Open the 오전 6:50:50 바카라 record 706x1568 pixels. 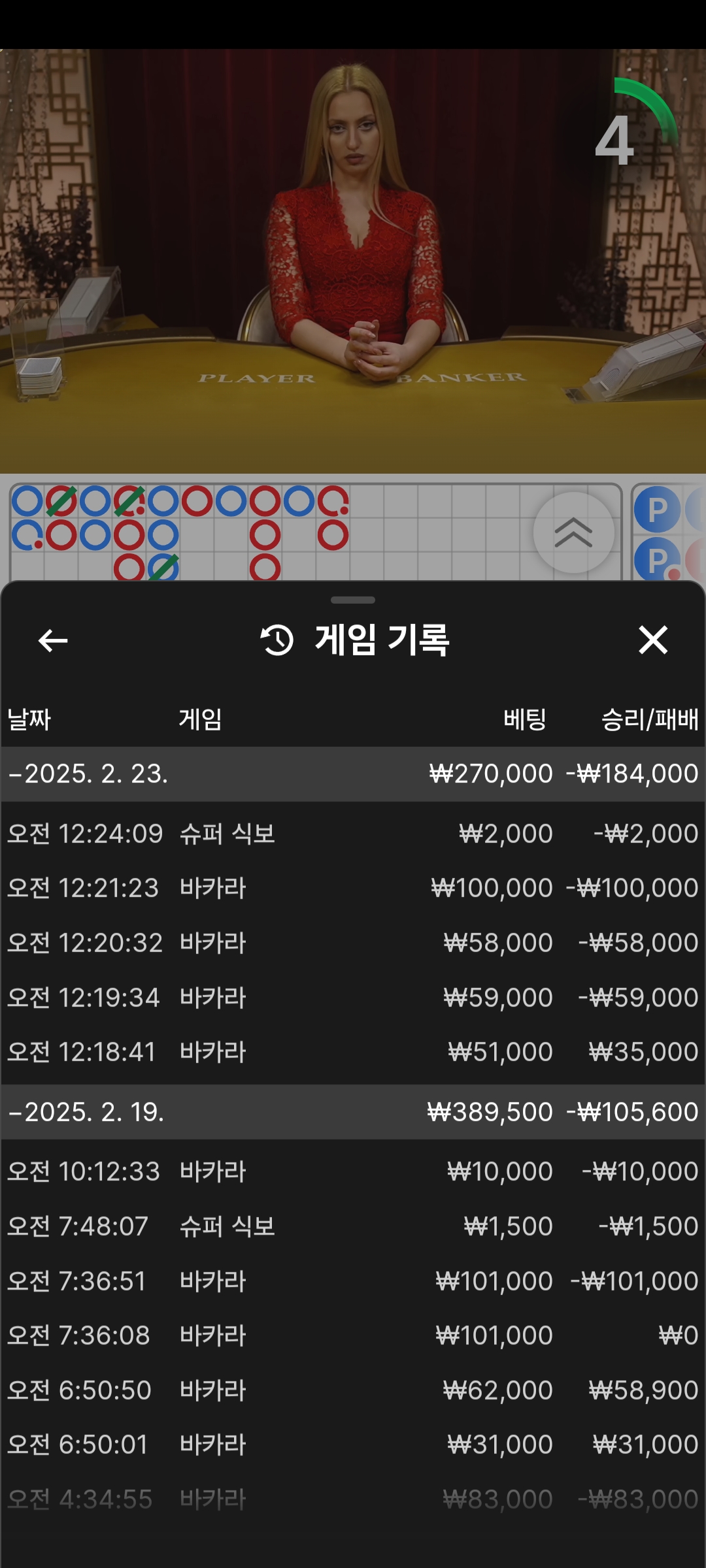(x=353, y=1390)
